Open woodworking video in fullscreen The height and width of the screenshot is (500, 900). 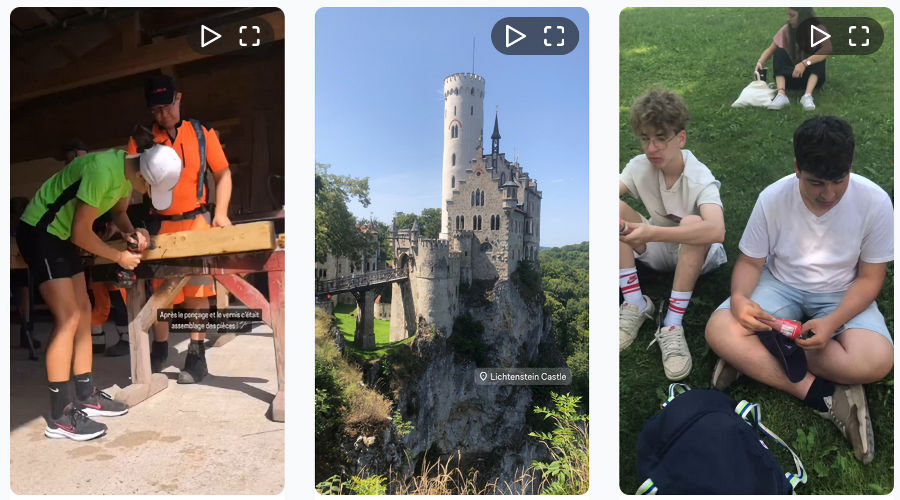coord(250,36)
